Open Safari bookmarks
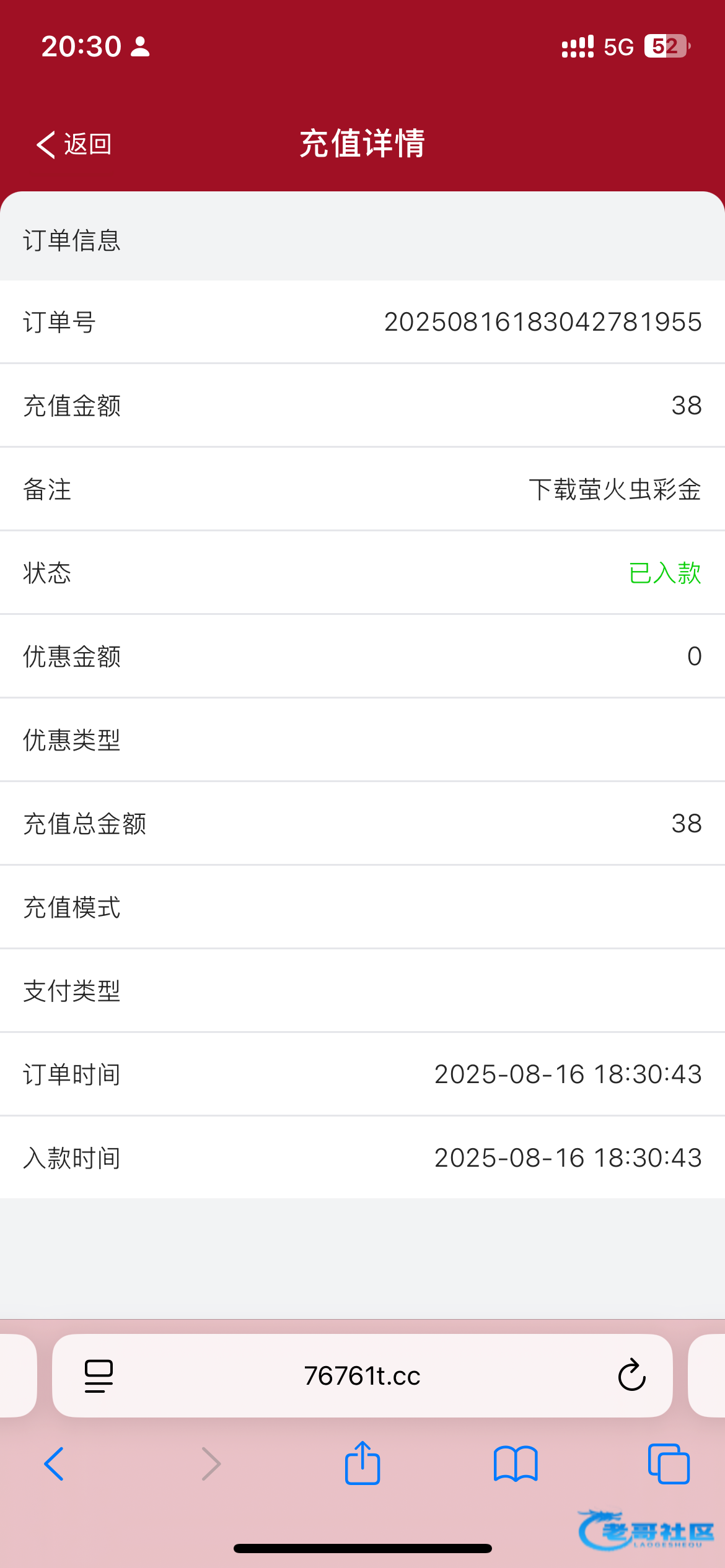Viewport: 725px width, 1568px height. [x=516, y=1464]
